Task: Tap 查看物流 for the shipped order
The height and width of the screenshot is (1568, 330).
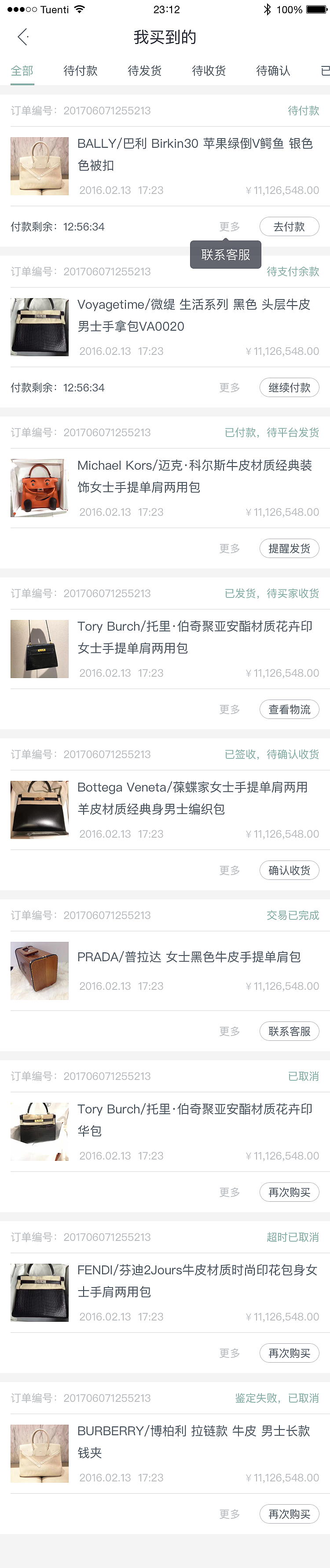Action: pos(289,709)
